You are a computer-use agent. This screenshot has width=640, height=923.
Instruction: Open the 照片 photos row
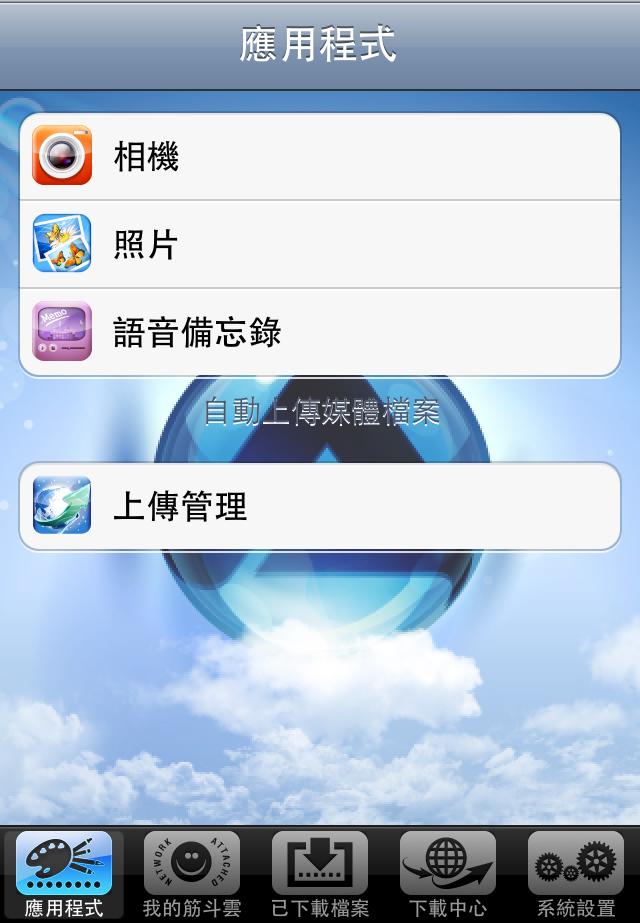320,244
